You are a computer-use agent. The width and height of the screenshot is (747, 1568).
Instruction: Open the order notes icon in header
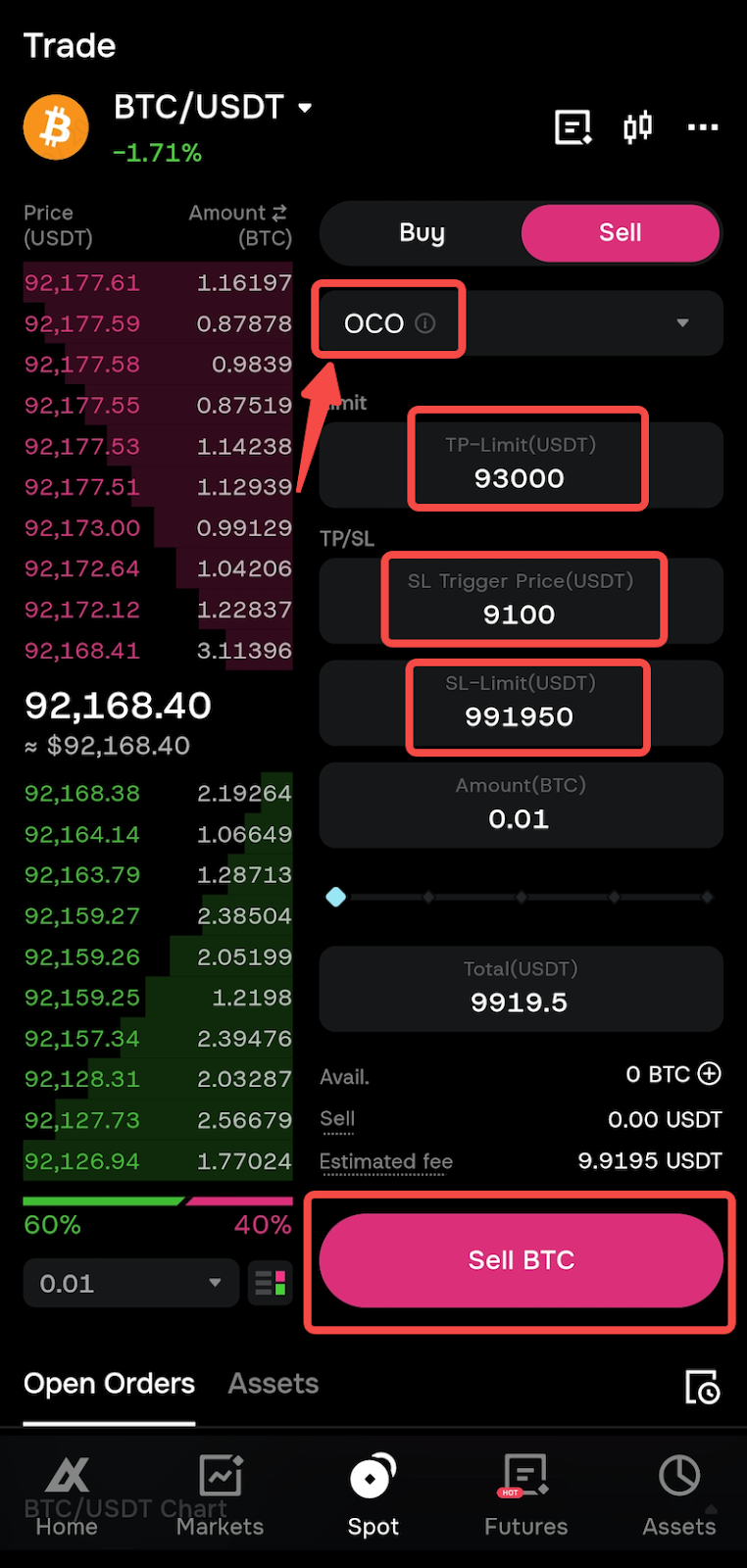coord(573,127)
